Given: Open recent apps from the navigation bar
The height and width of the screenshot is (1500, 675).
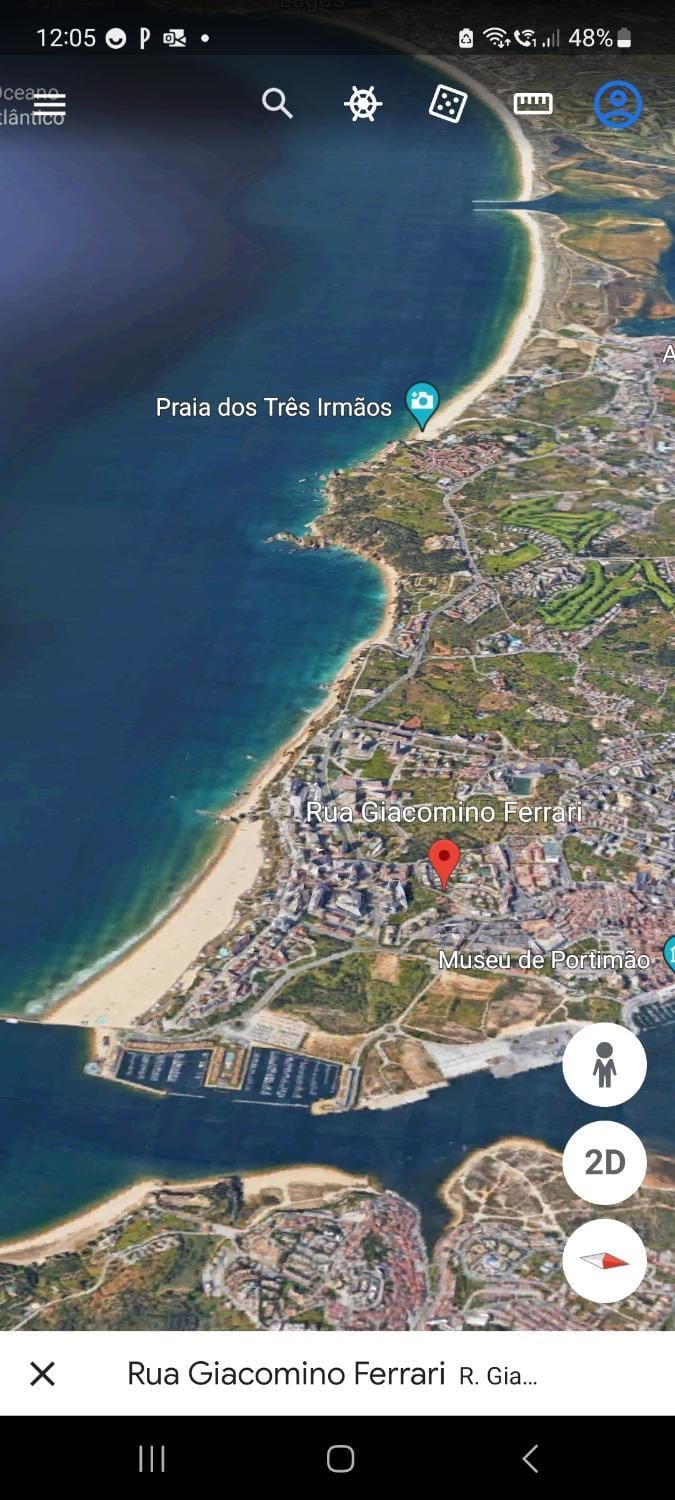Looking at the screenshot, I should (151, 1459).
